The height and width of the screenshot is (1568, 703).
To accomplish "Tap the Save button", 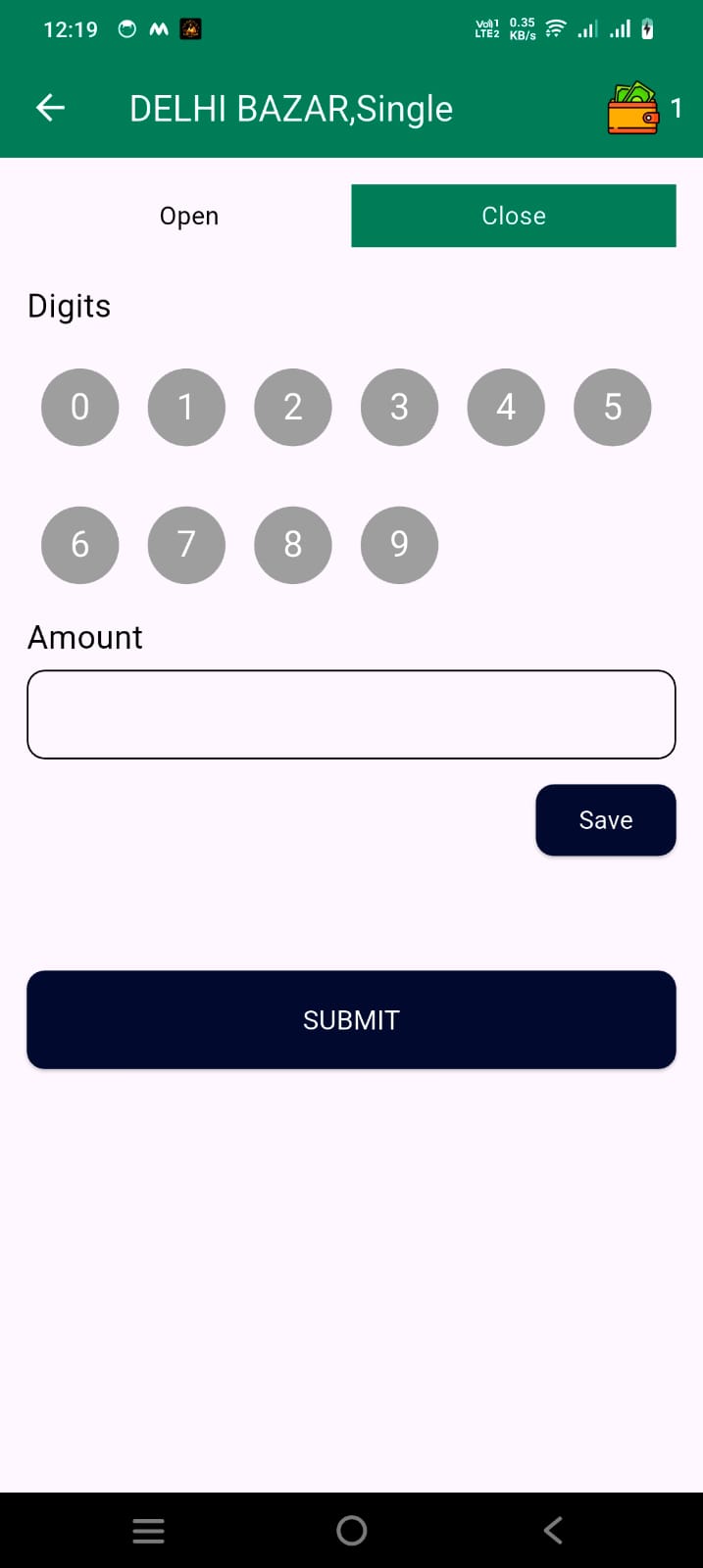I will 605,820.
